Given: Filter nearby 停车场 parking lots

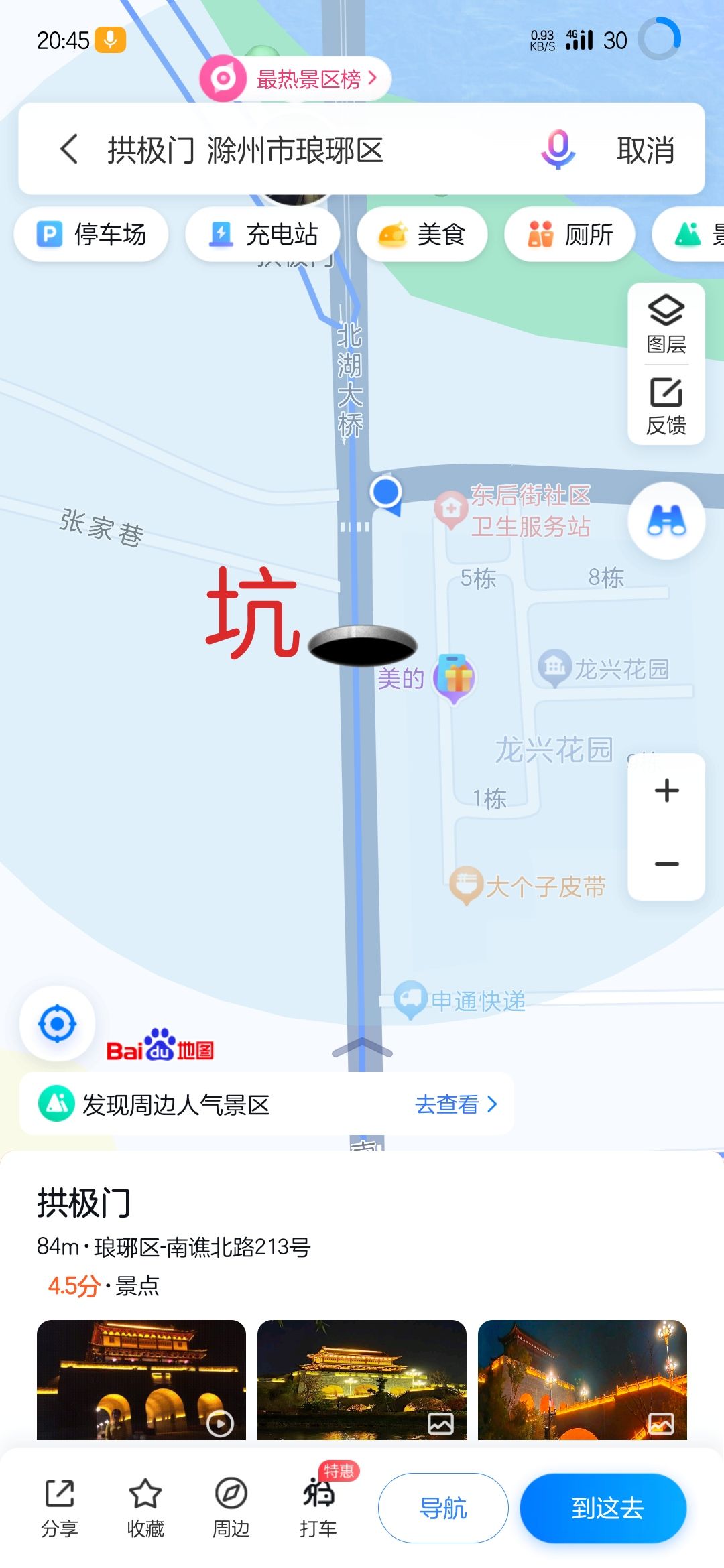Looking at the screenshot, I should (x=91, y=235).
